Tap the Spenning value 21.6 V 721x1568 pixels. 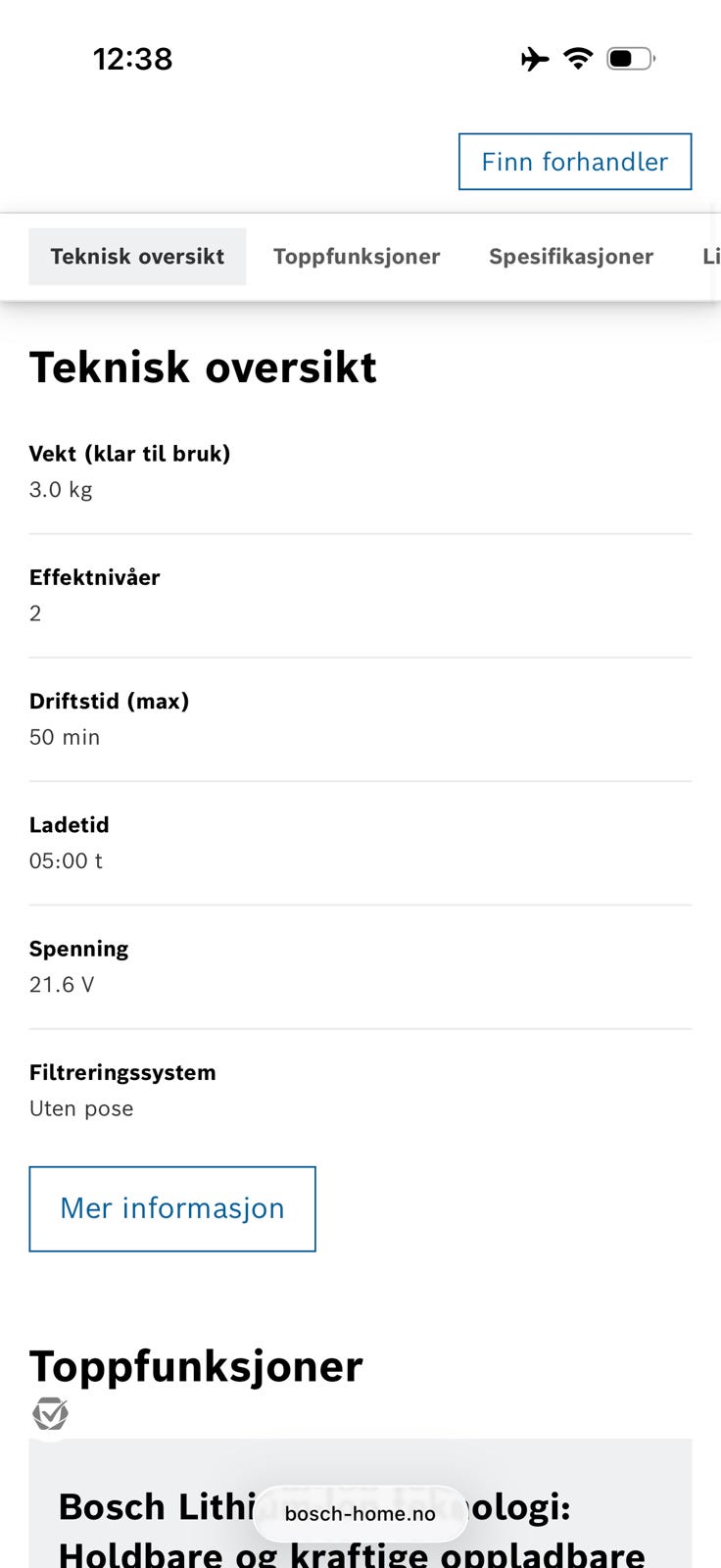(x=61, y=984)
